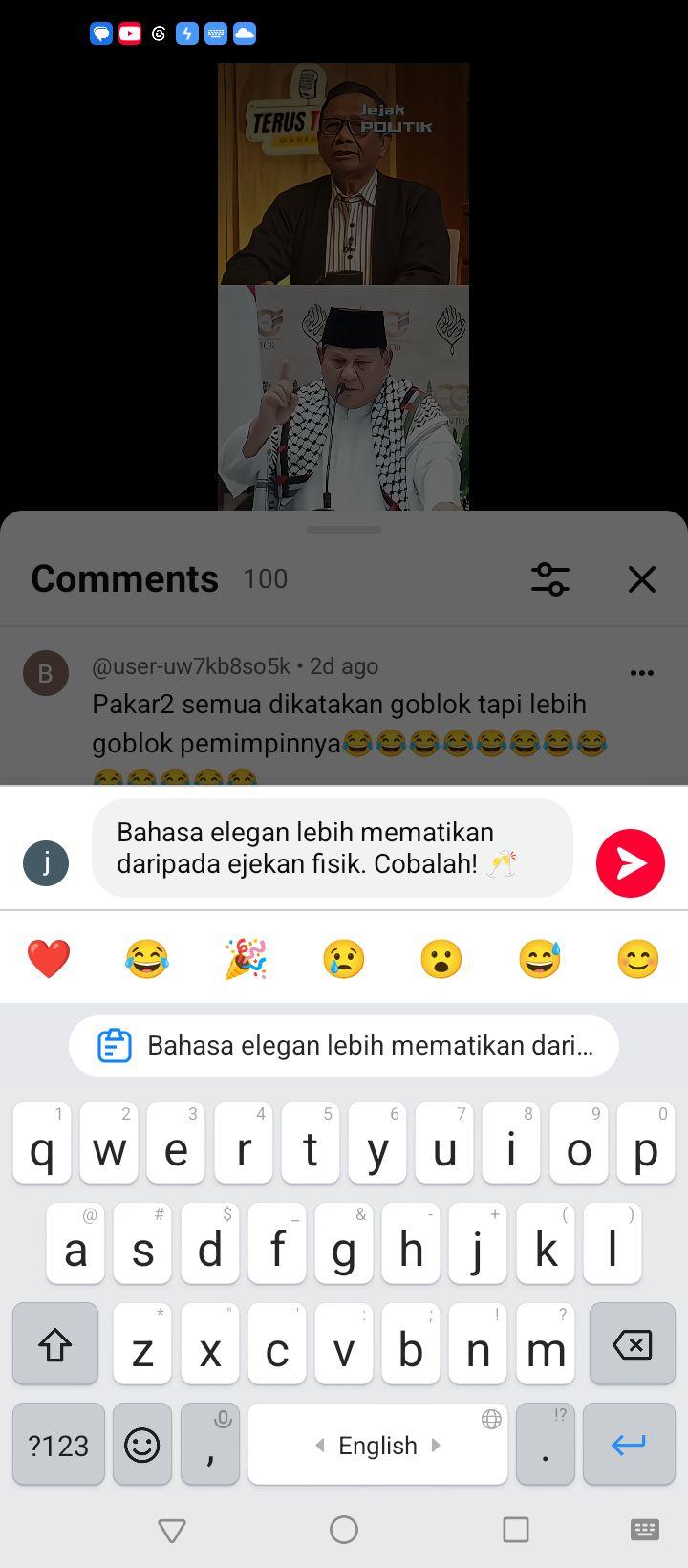Insert the smiling blush emoji
688x1568 pixels.
637,959
